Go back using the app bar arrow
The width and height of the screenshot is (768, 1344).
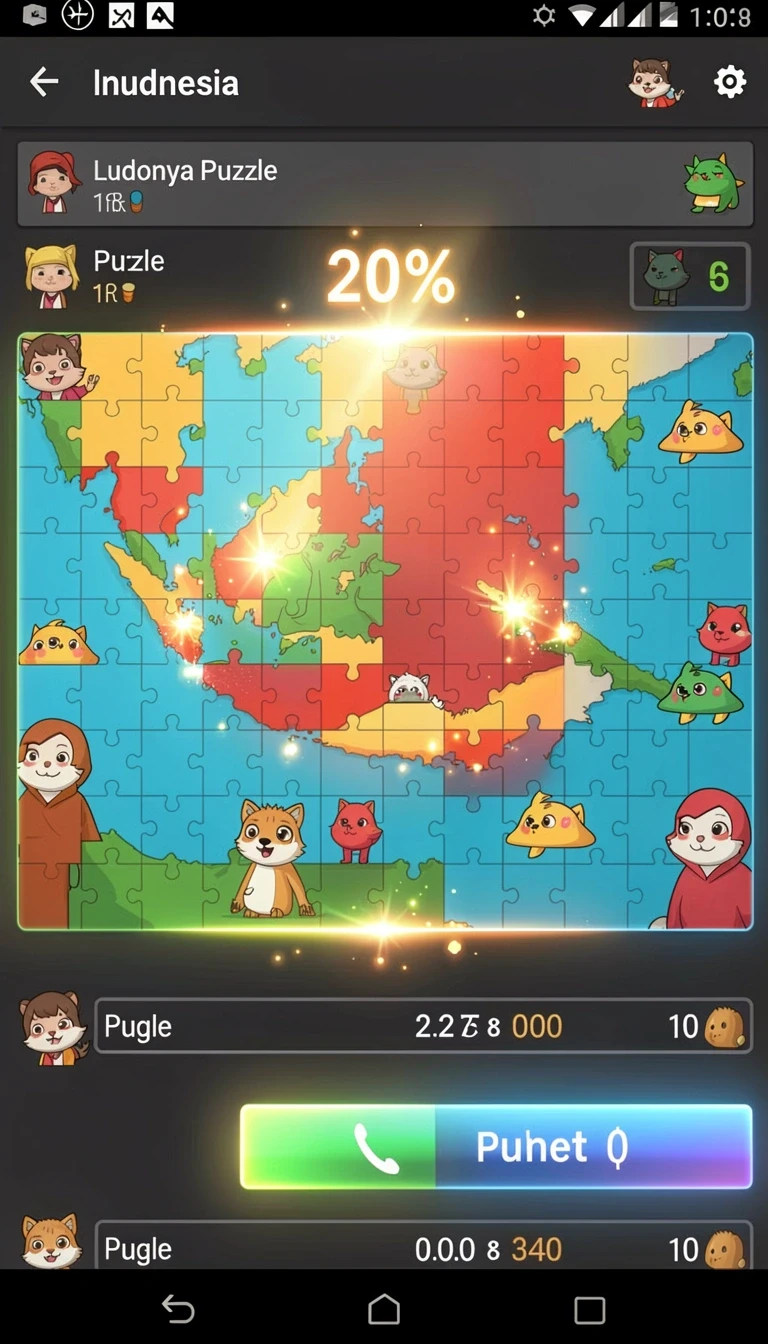[x=44, y=82]
